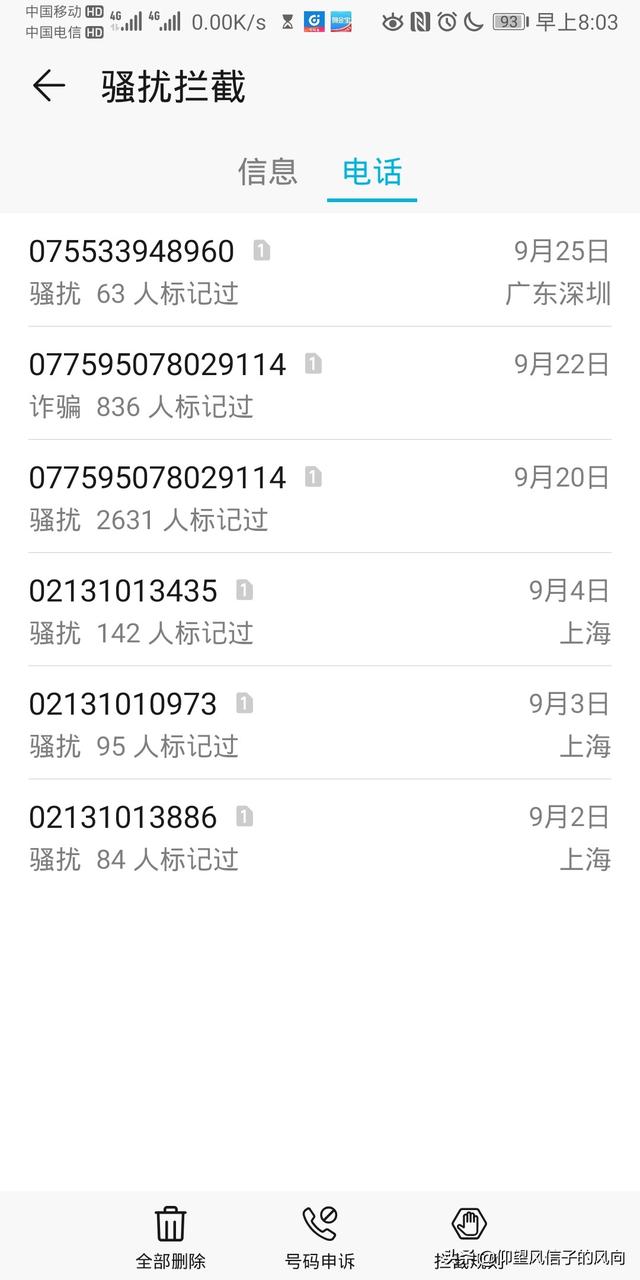Viewport: 640px width, 1280px height.
Task: Go back from 骚扰拦截 screen
Action: tap(48, 87)
